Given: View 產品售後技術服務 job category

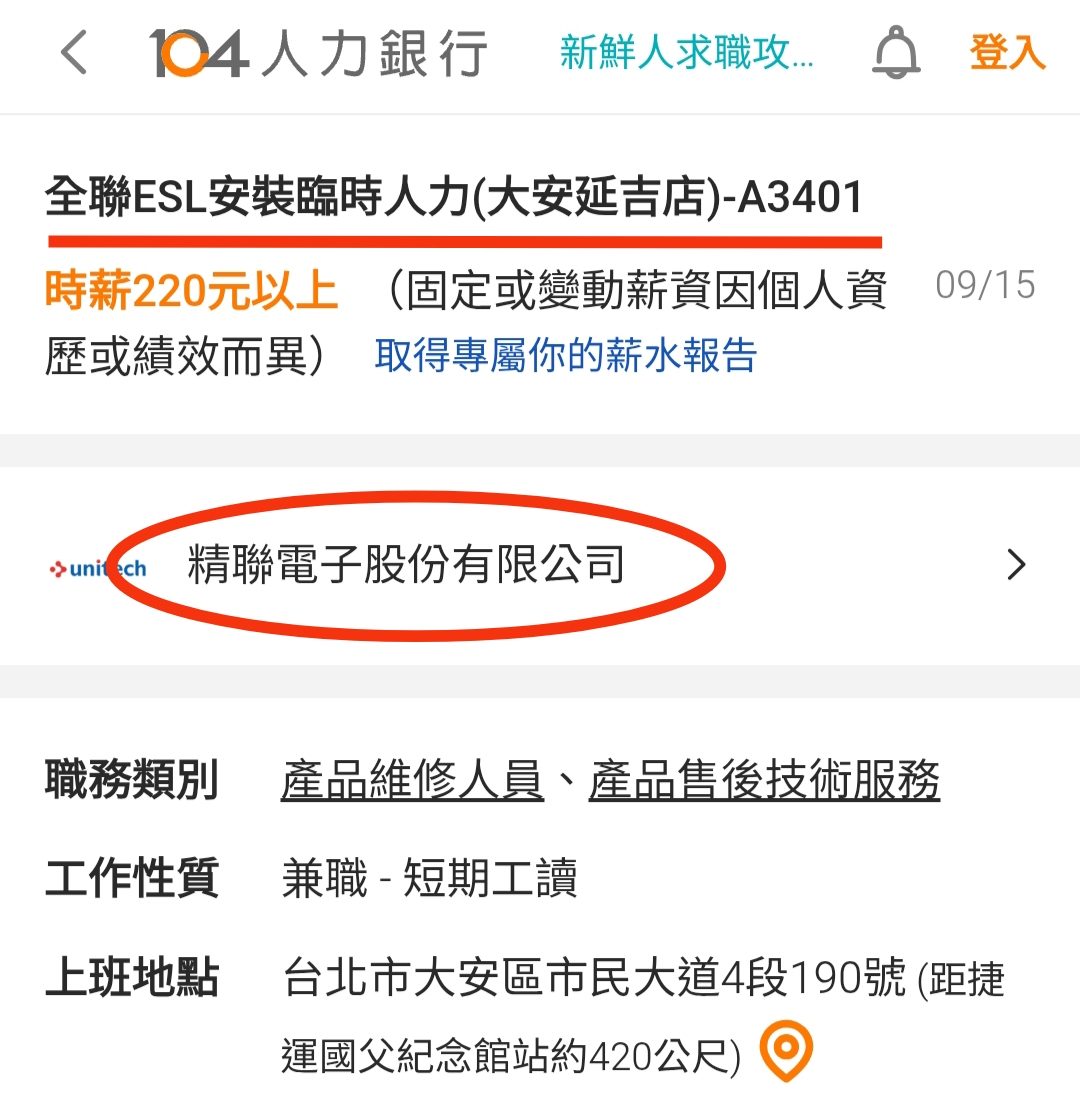Looking at the screenshot, I should pyautogui.click(x=764, y=779).
